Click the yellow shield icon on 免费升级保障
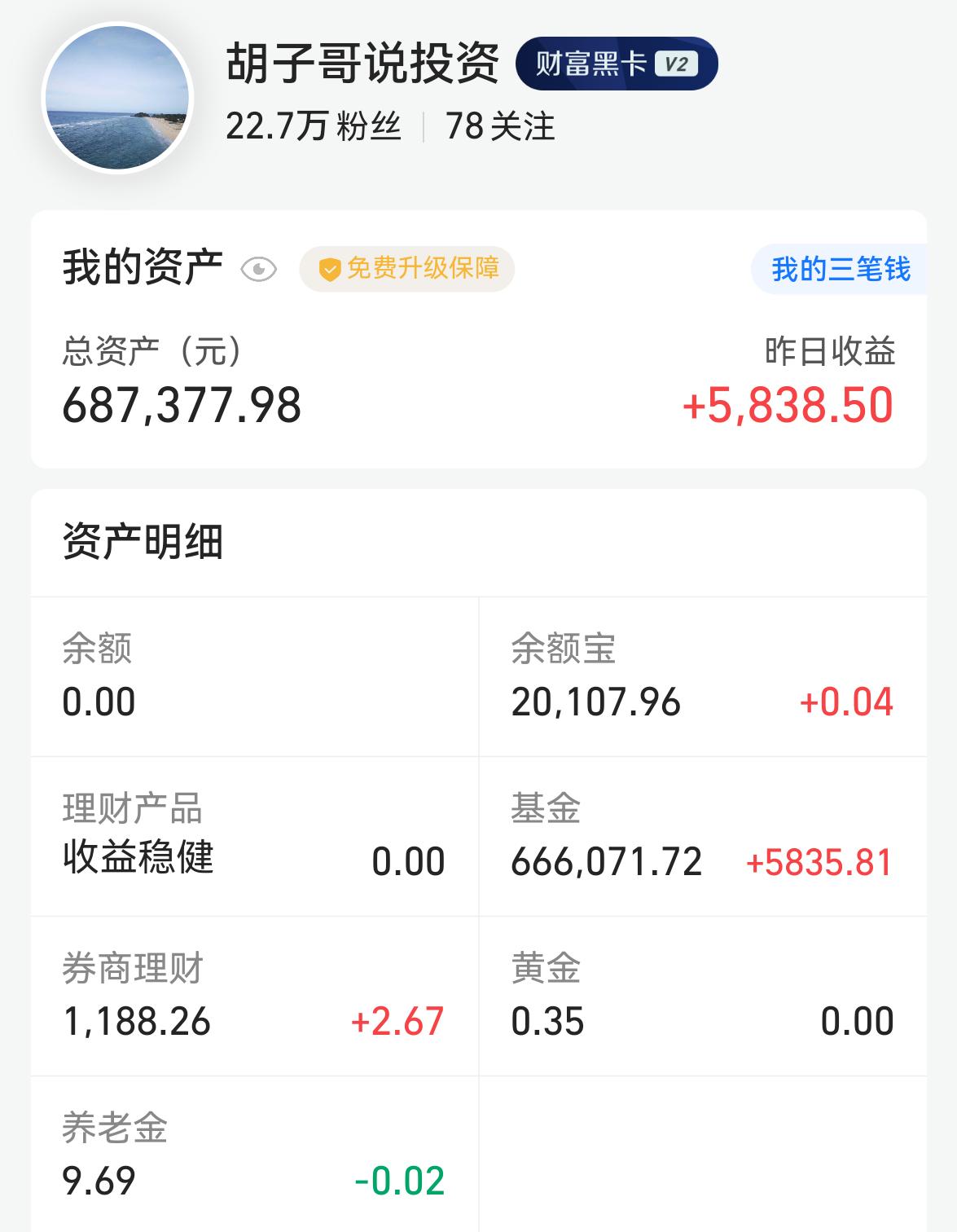The height and width of the screenshot is (1232, 957). click(x=329, y=269)
